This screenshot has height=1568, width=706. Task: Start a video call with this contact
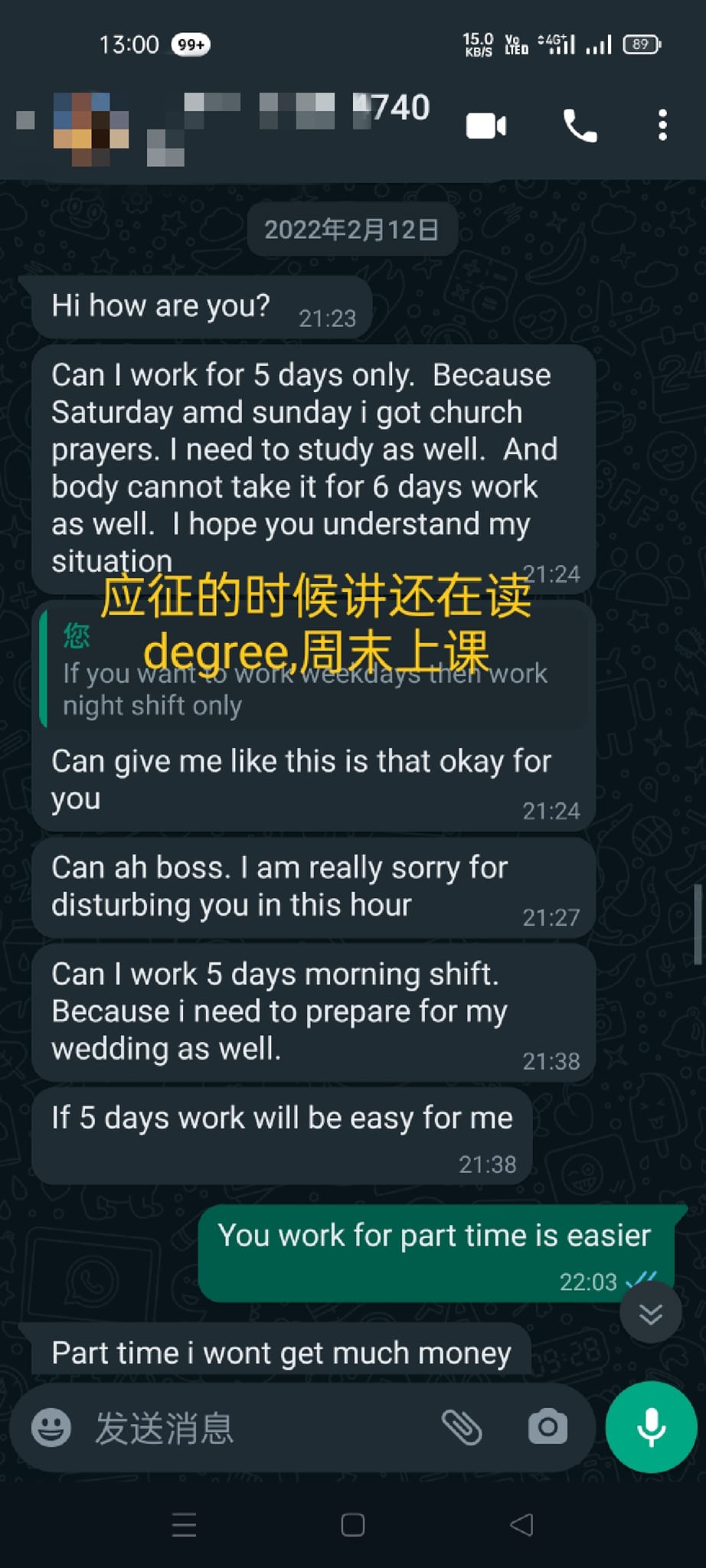coord(486,126)
